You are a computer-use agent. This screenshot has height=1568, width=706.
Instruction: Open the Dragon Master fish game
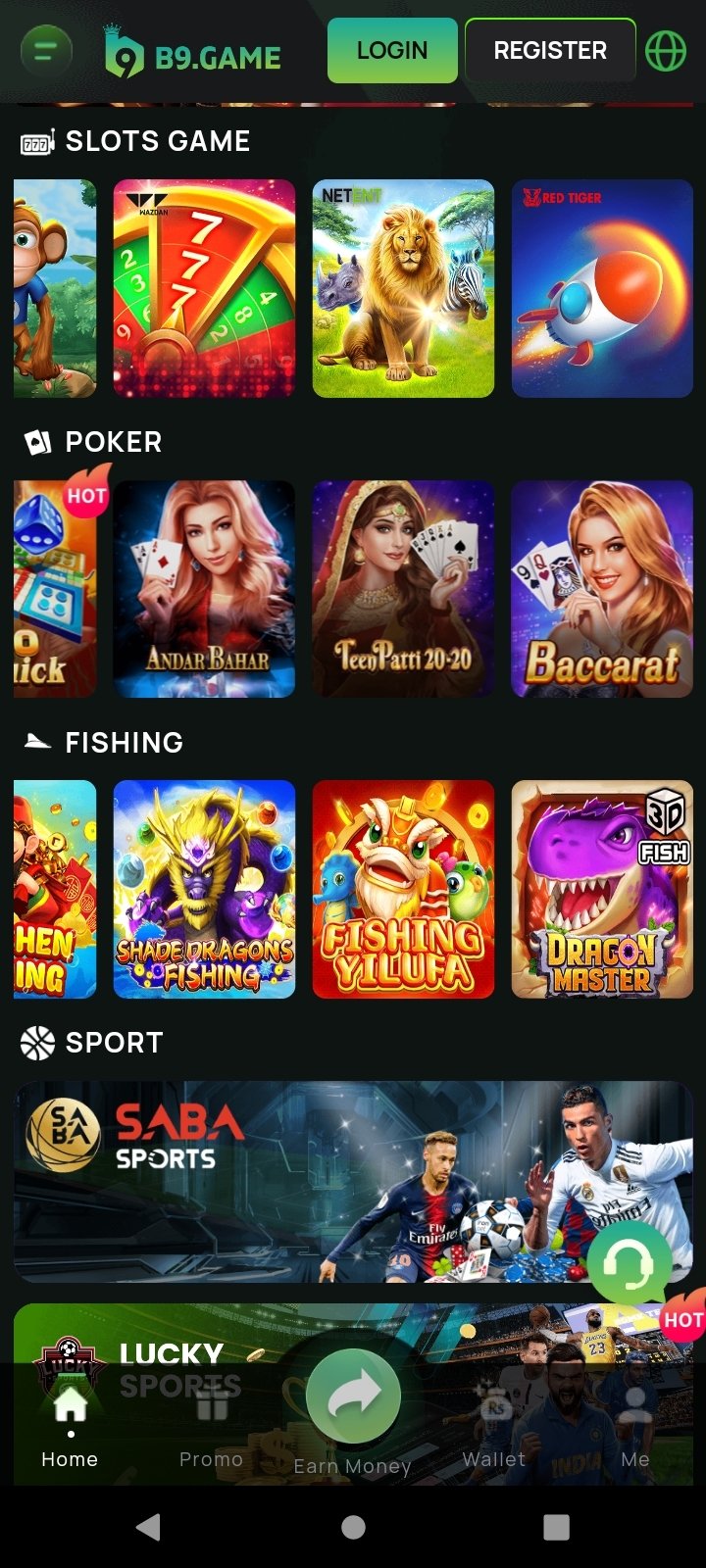(x=602, y=889)
